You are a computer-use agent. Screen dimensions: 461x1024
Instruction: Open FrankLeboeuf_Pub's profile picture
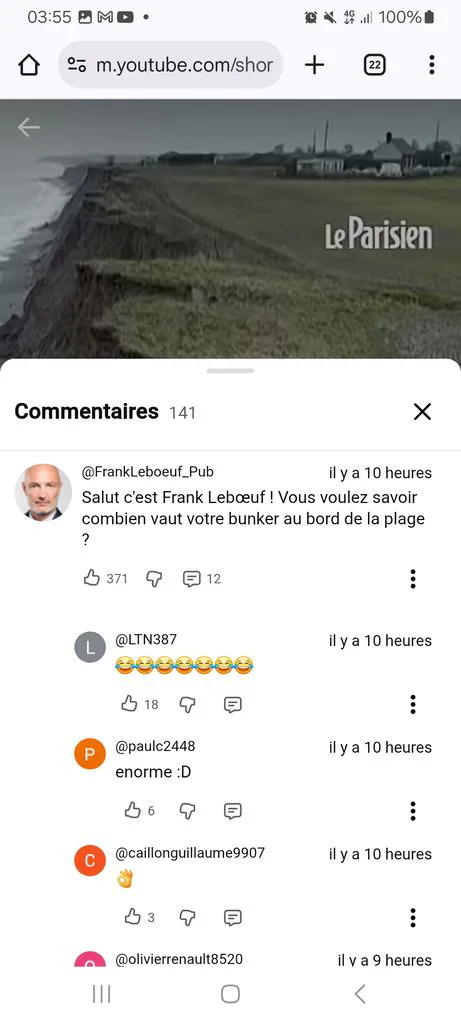(43, 492)
